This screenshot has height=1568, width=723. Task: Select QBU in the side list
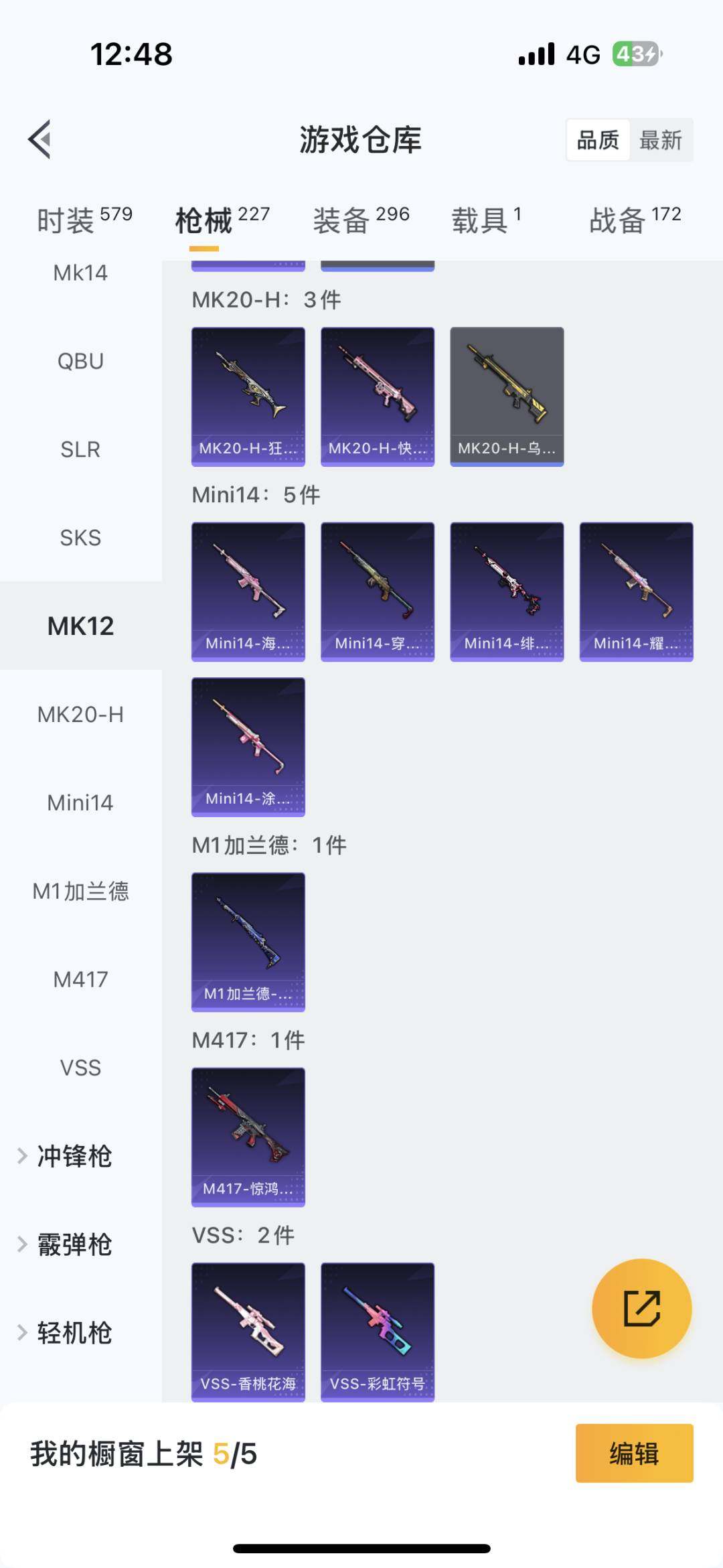click(x=80, y=361)
